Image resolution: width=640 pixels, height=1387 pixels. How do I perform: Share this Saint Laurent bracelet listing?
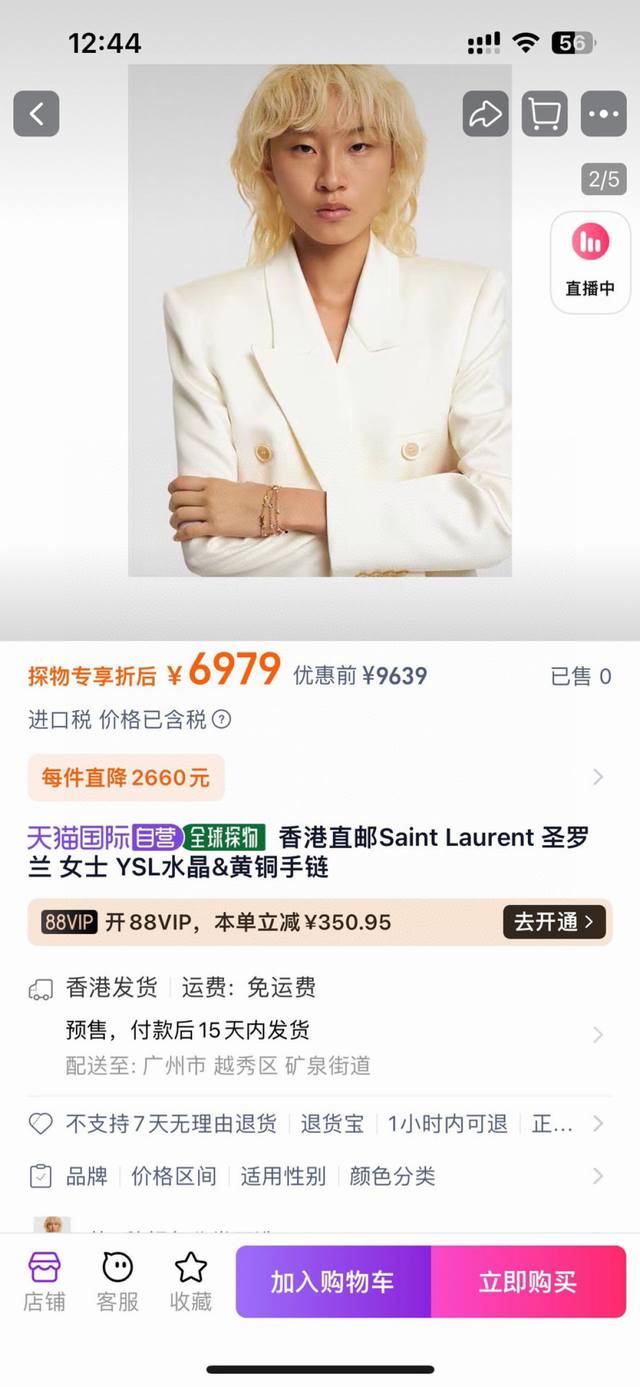click(x=485, y=114)
